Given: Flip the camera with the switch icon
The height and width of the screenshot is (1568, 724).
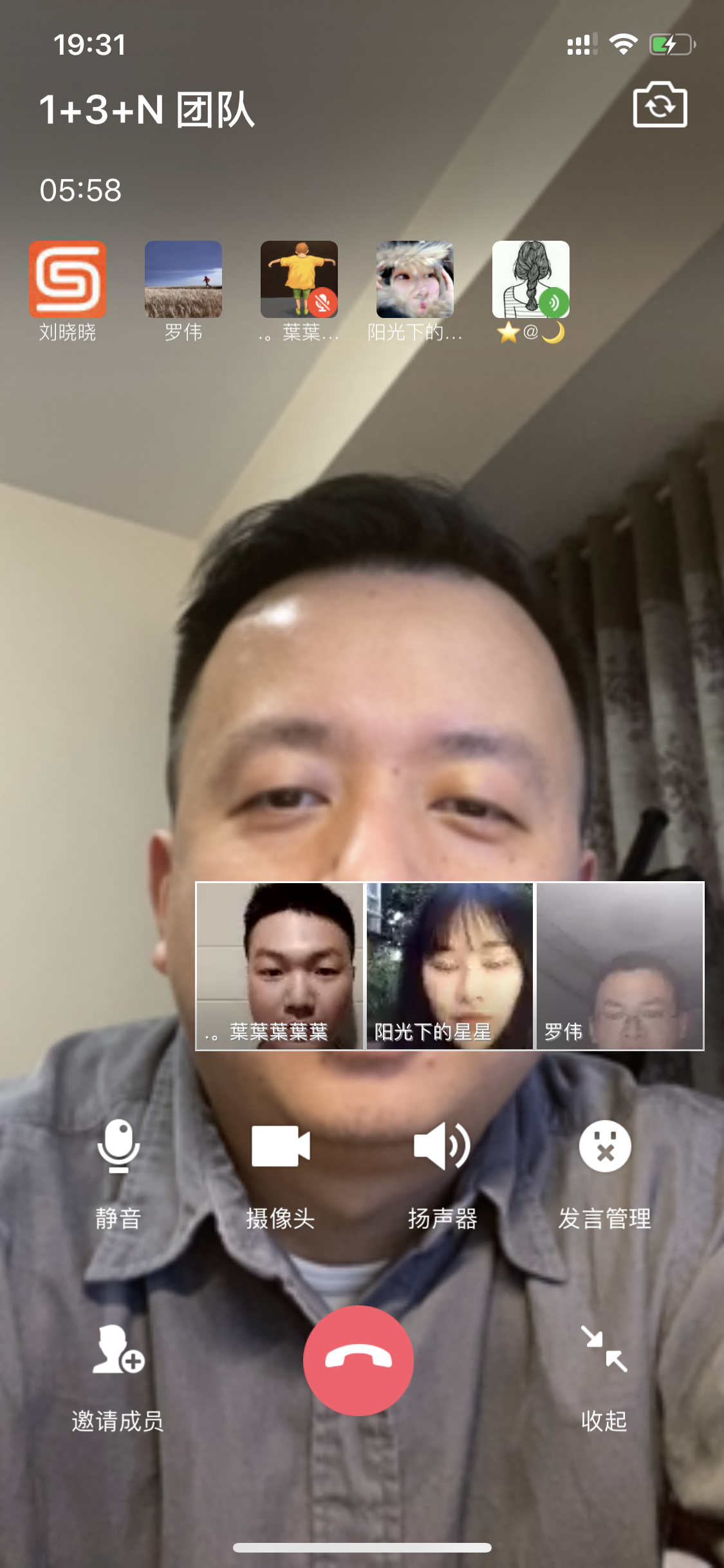Looking at the screenshot, I should pos(660,105).
